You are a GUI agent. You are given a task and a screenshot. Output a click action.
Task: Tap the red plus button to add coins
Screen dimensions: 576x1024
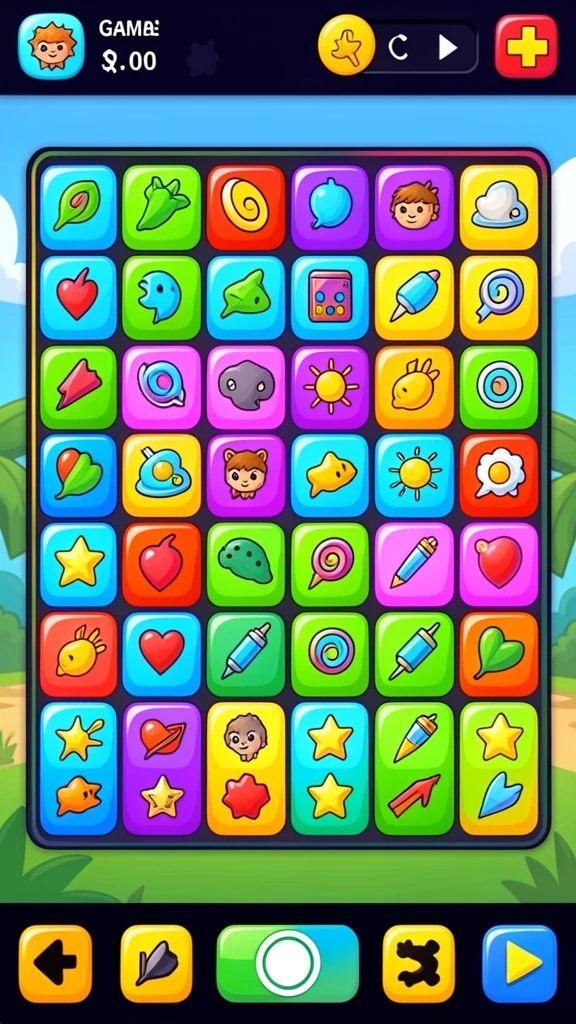[526, 46]
